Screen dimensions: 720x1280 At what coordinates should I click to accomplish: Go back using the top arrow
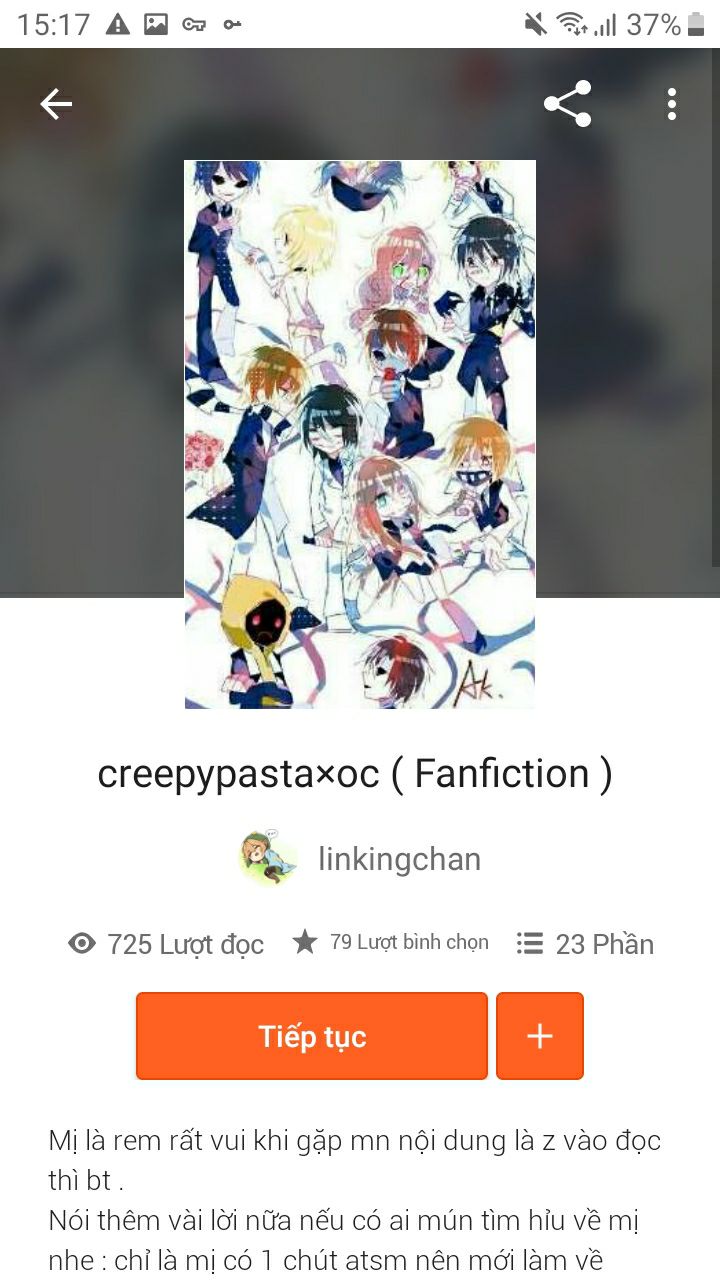pos(56,104)
